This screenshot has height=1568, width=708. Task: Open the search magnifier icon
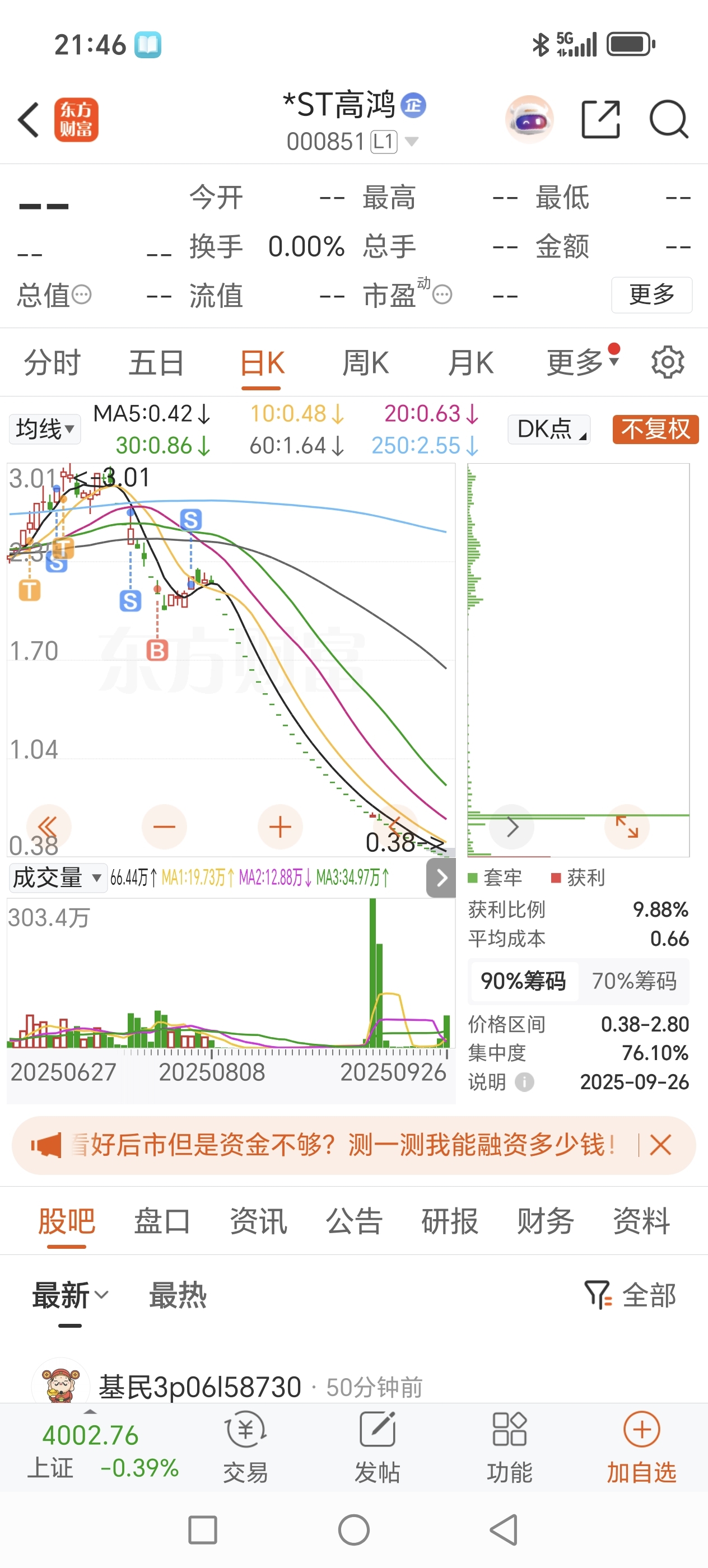668,119
